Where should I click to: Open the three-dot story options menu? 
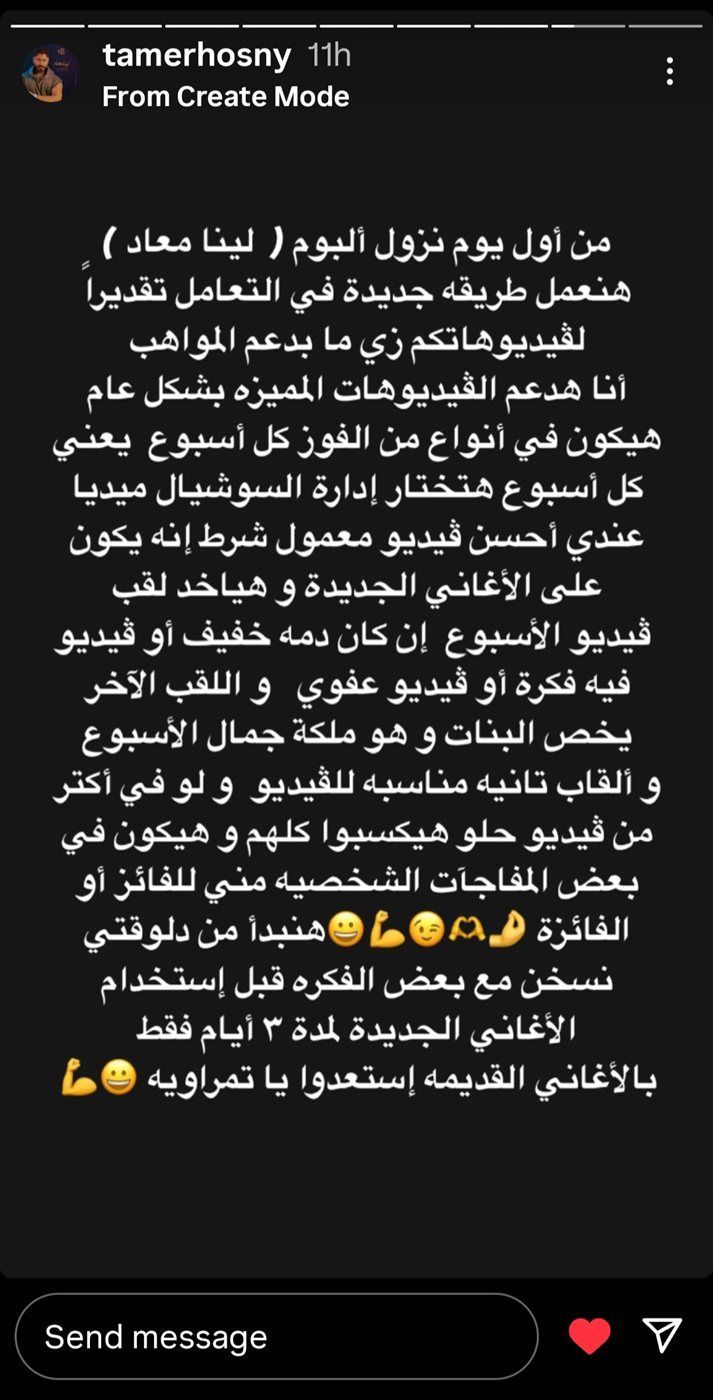click(670, 71)
